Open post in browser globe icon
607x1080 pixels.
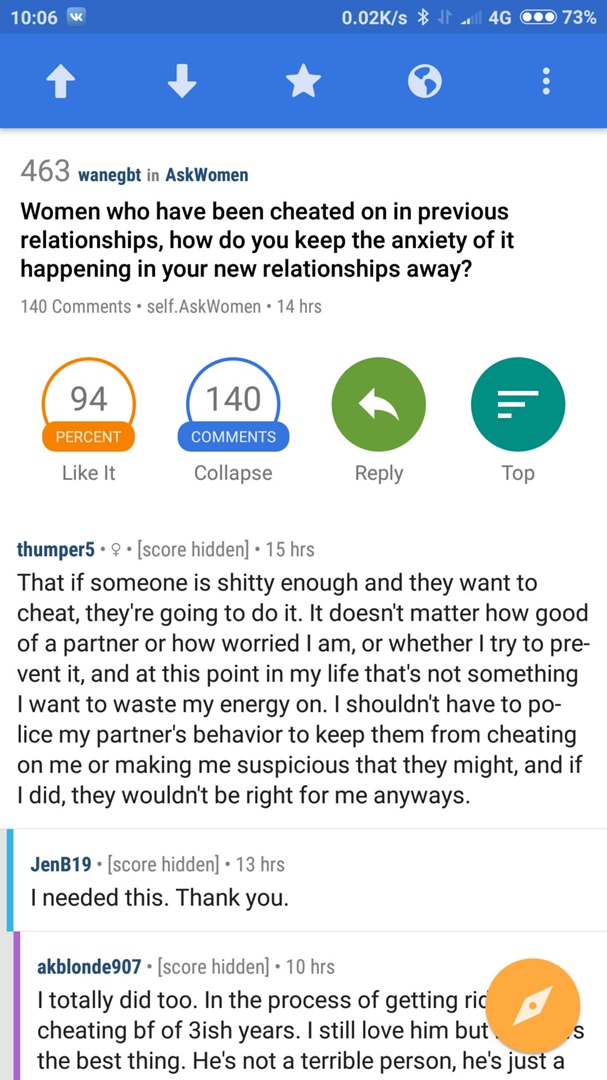(424, 82)
